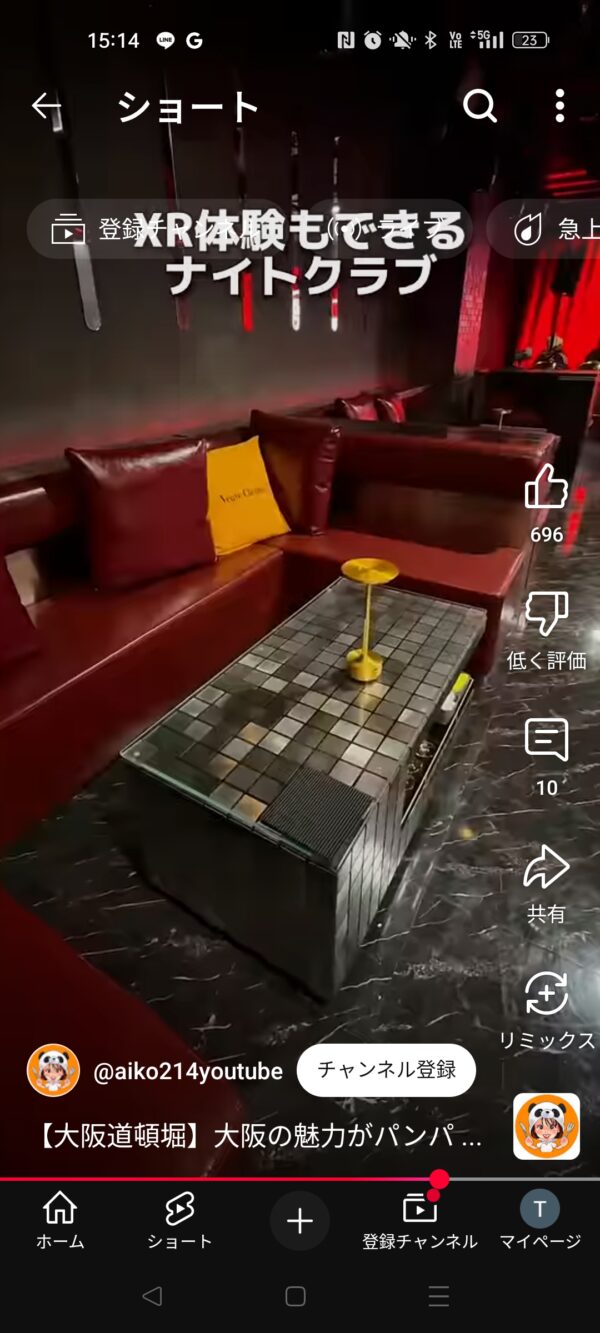Open the sound thumbnail of this Short

tap(546, 1126)
